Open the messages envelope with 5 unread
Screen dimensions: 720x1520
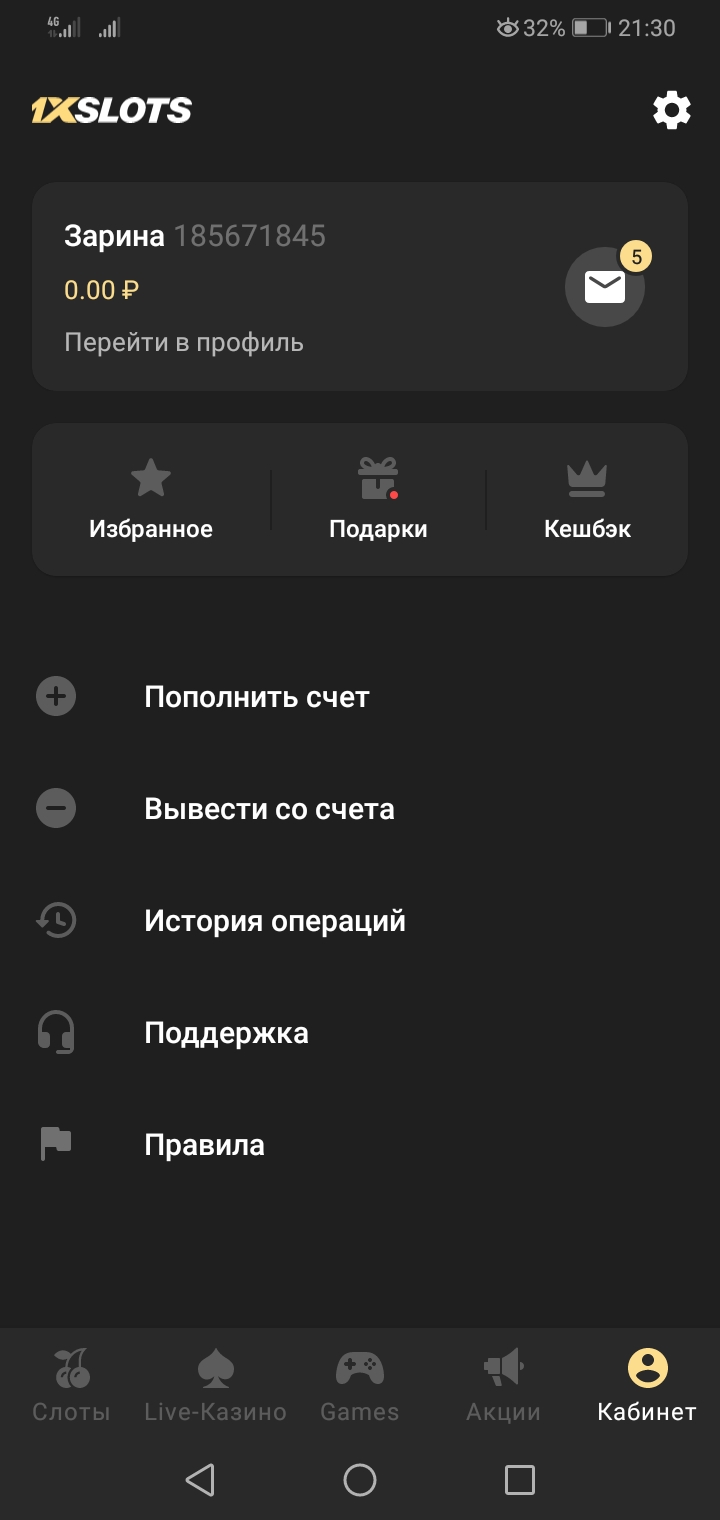coord(605,287)
